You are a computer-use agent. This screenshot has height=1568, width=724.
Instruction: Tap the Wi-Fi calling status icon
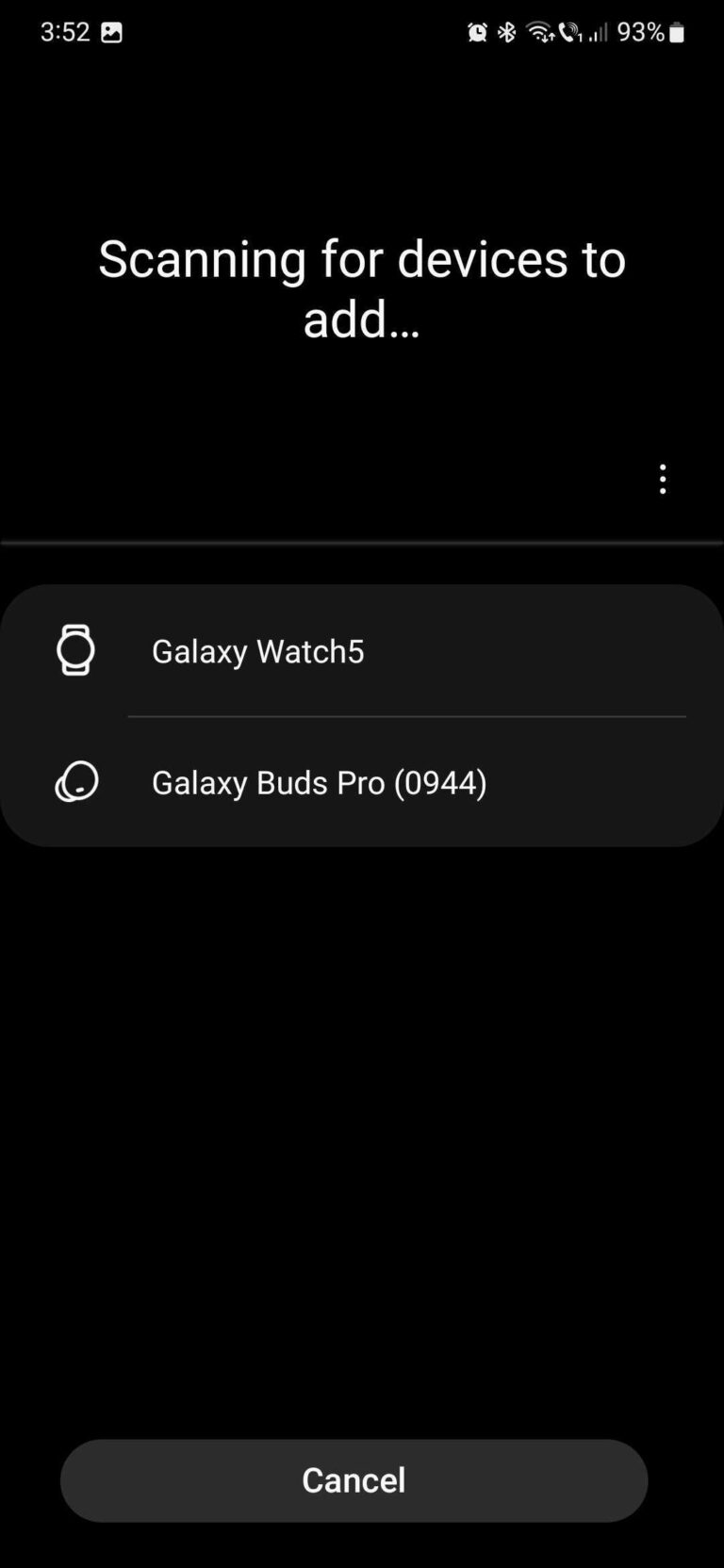569,32
